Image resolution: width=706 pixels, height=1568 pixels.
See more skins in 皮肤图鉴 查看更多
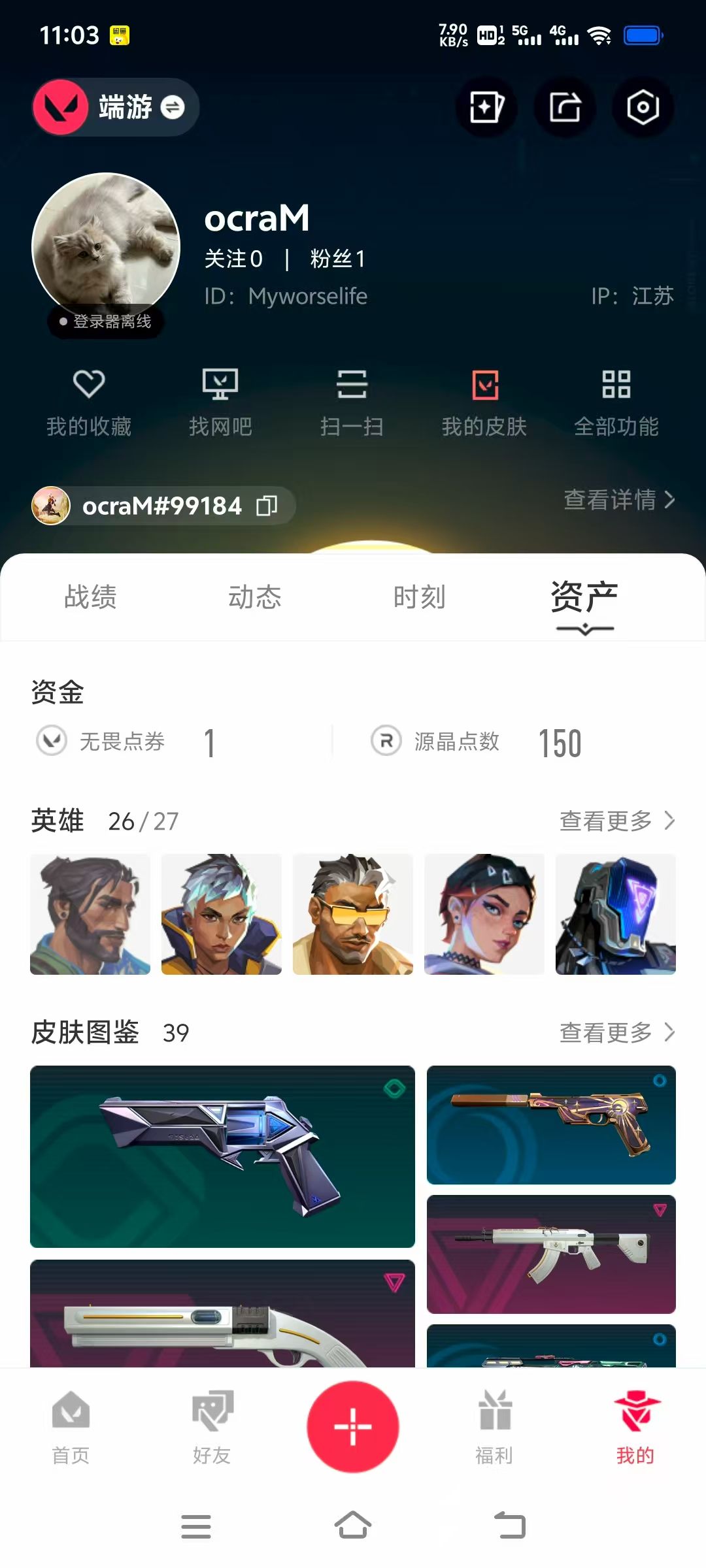click(x=617, y=1033)
